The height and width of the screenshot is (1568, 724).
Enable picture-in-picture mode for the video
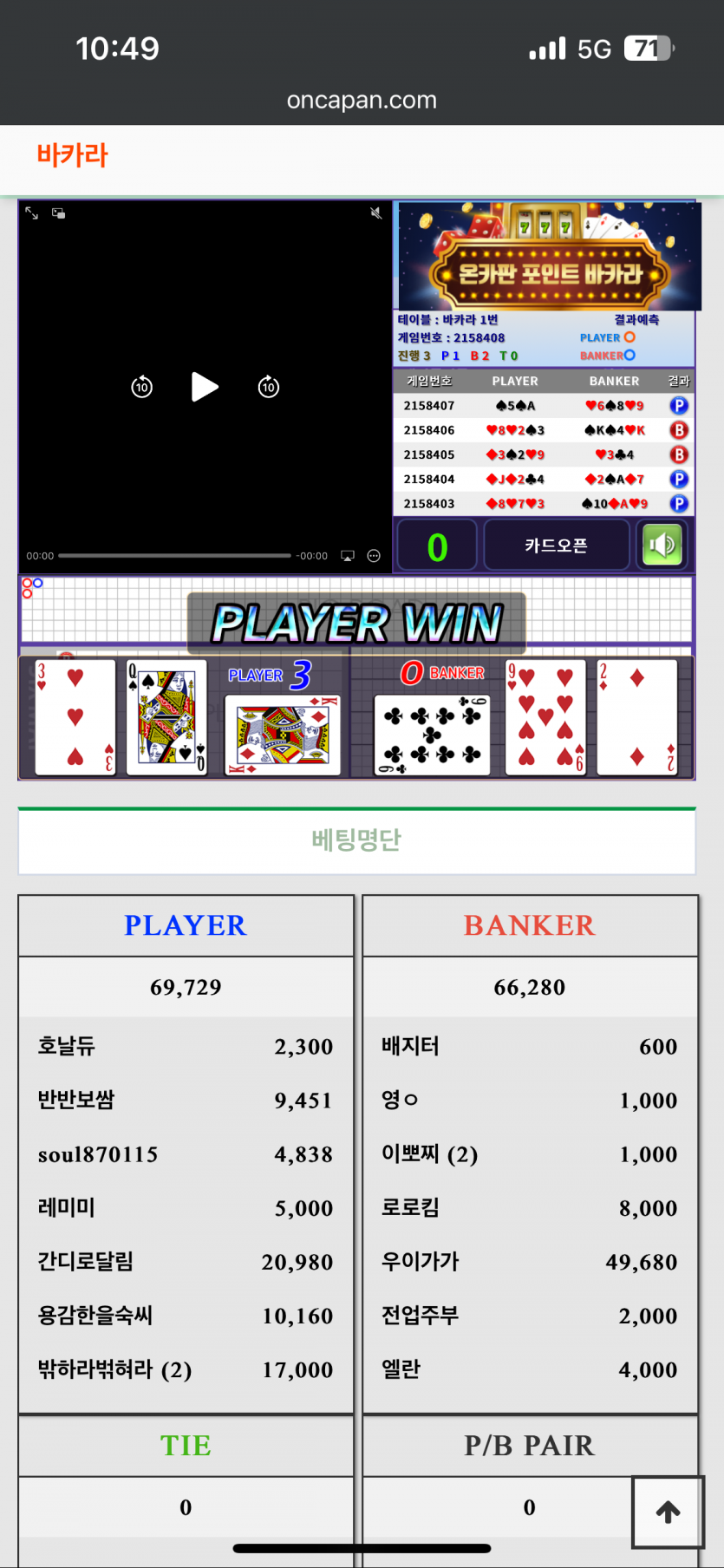click(x=59, y=212)
